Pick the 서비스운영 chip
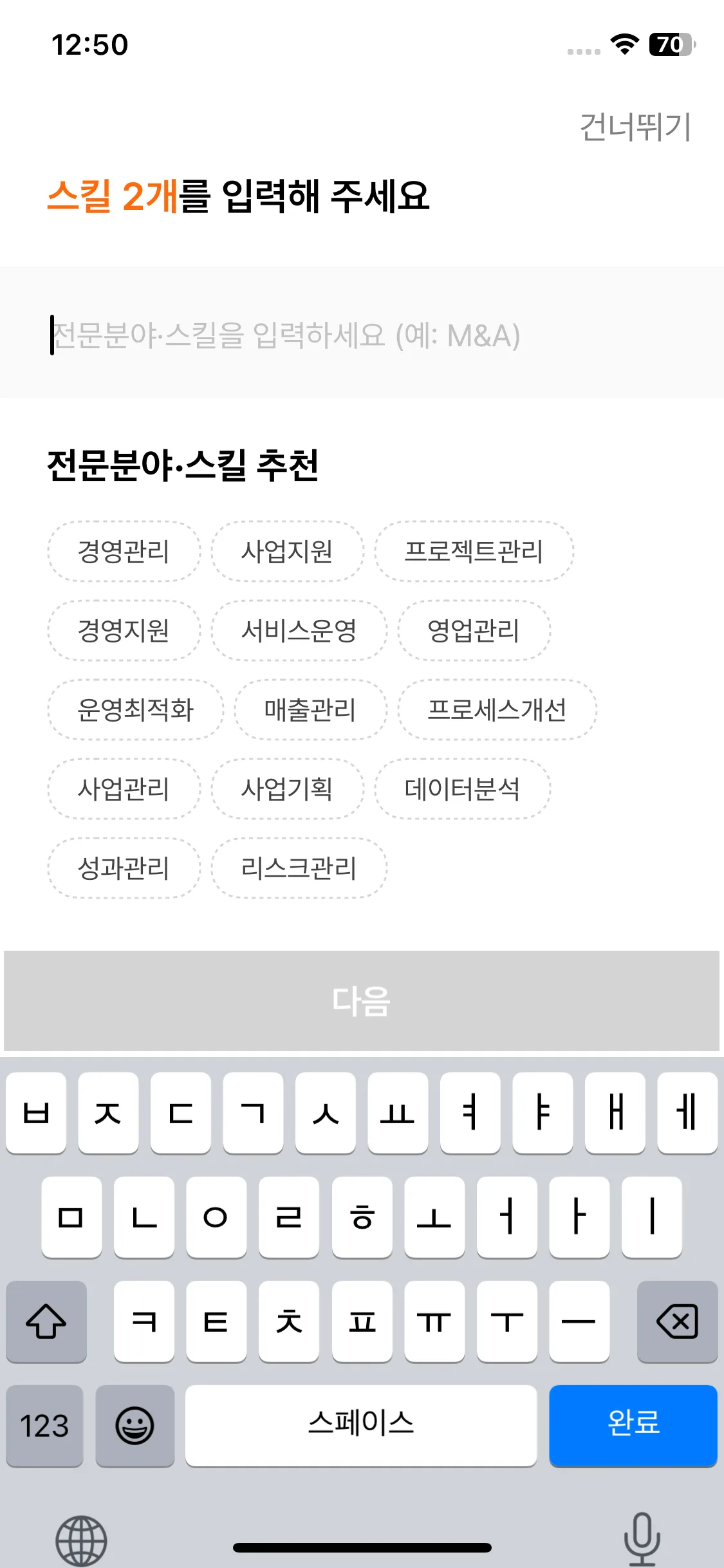This screenshot has width=724, height=1568. (299, 631)
